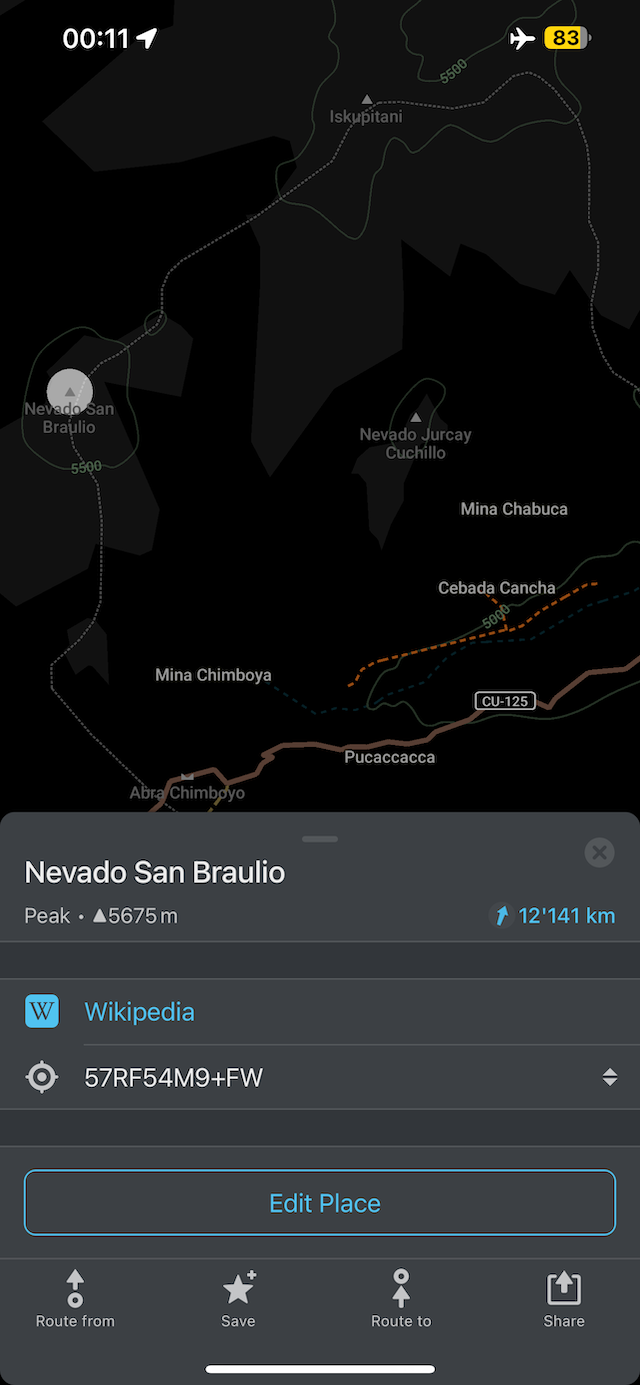Select Abra Chimboyo on the map
Viewport: 640px width, 1385px height.
pos(187,778)
